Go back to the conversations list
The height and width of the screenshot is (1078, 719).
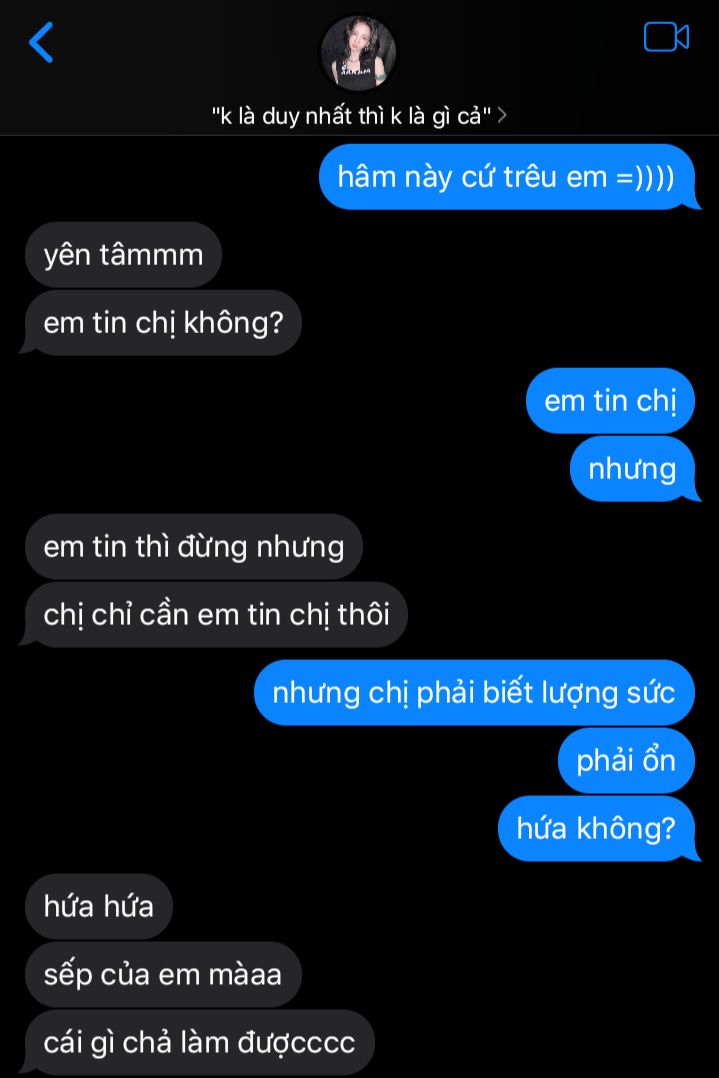[x=41, y=42]
